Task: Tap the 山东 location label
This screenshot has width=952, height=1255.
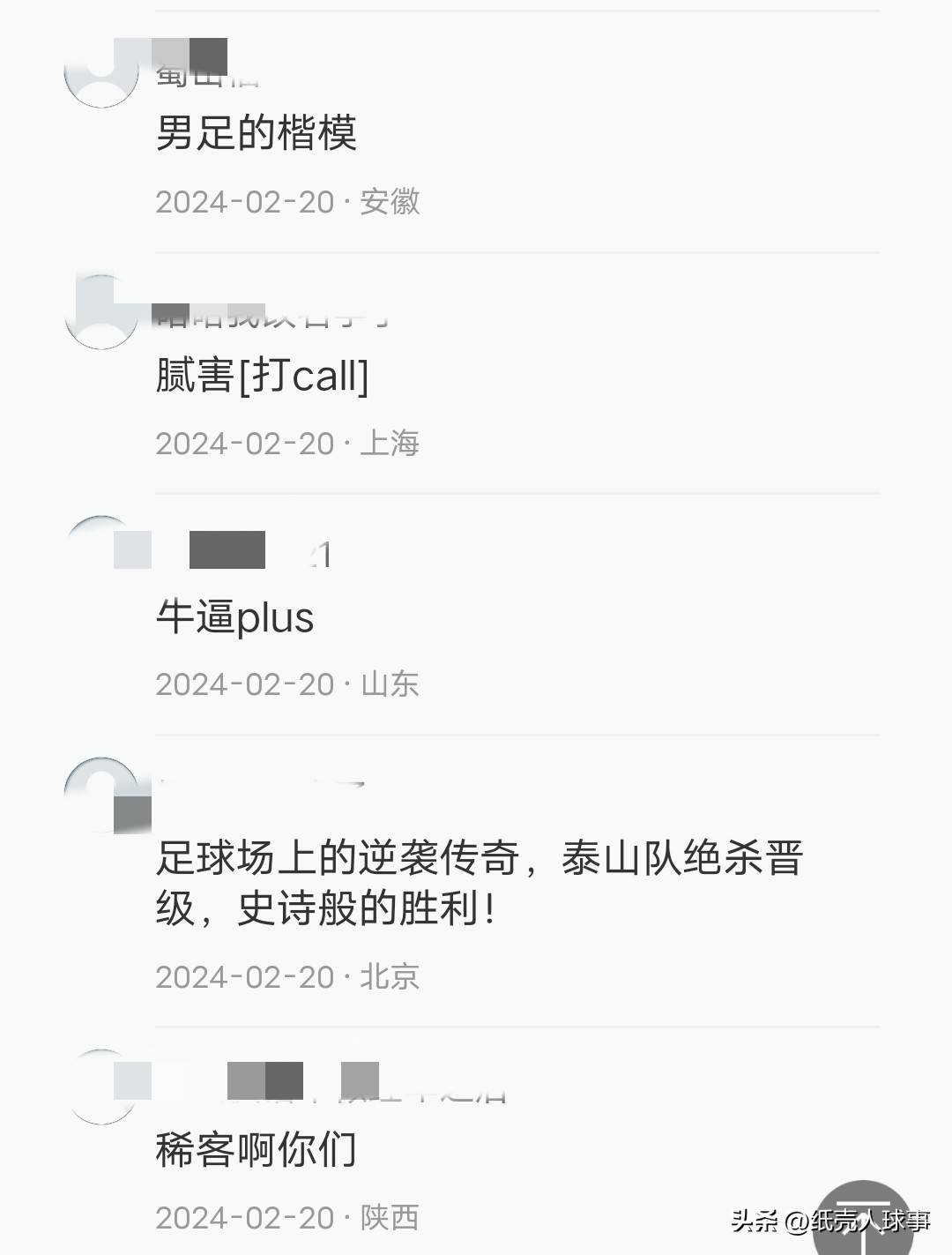Action: 392,684
